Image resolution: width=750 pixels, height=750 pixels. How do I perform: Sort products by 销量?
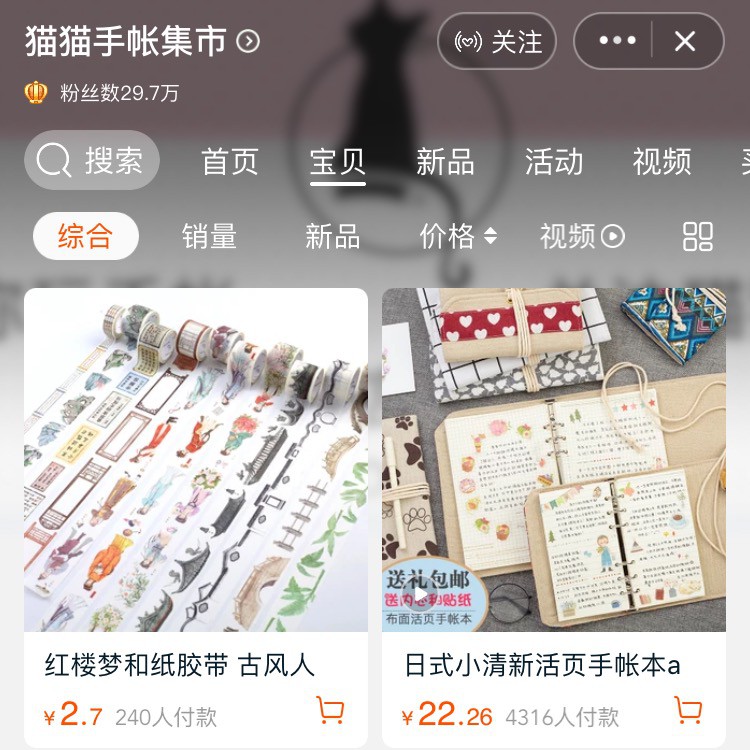point(209,237)
